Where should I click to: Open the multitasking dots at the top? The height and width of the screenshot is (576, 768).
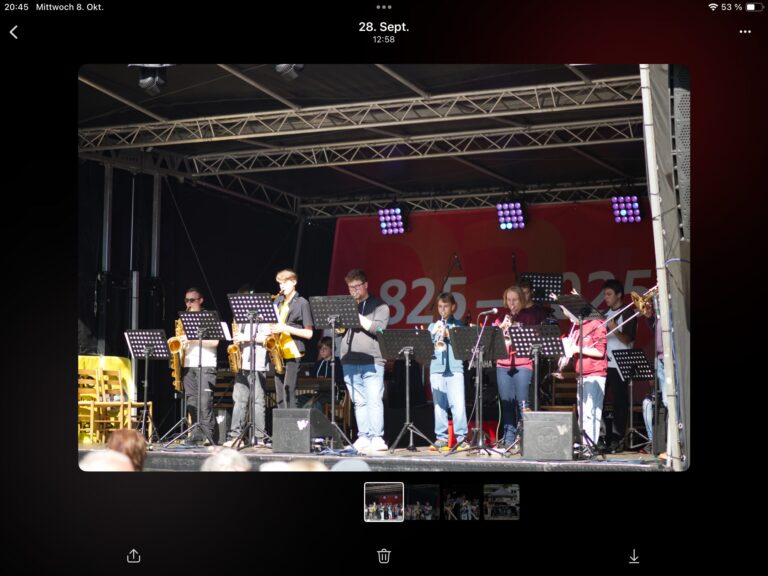click(384, 7)
